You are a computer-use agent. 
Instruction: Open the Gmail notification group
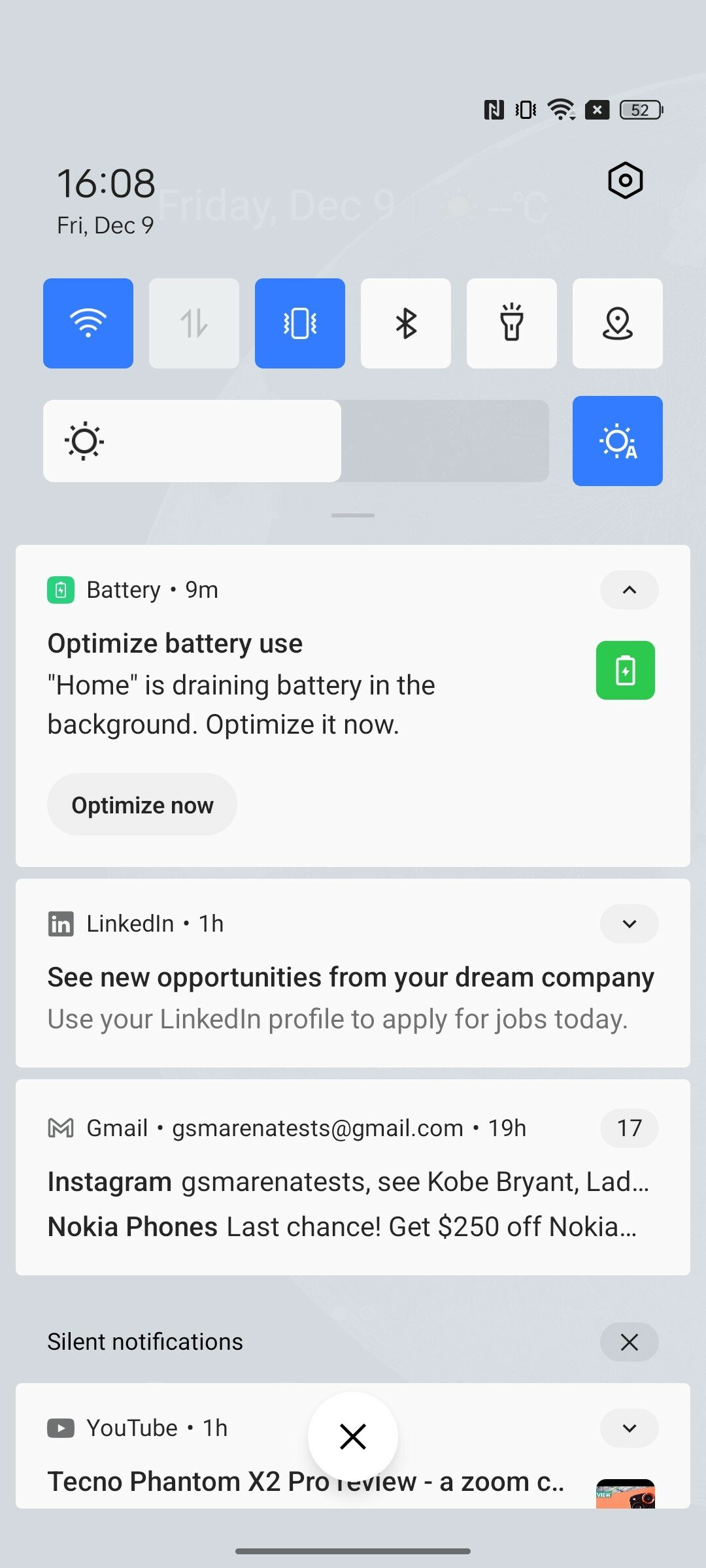pos(353,1177)
